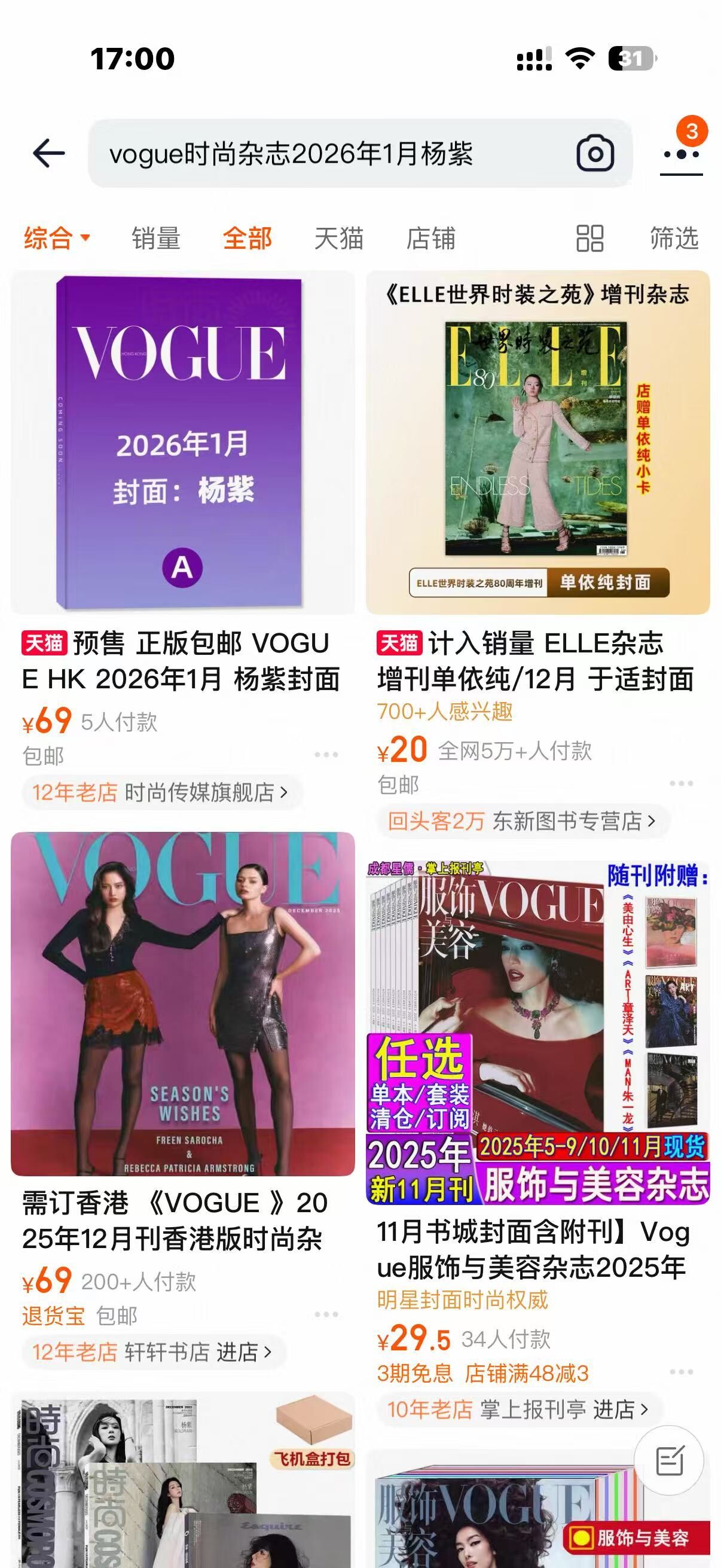
Task: Switch to the 天猫 tab
Action: [x=338, y=238]
